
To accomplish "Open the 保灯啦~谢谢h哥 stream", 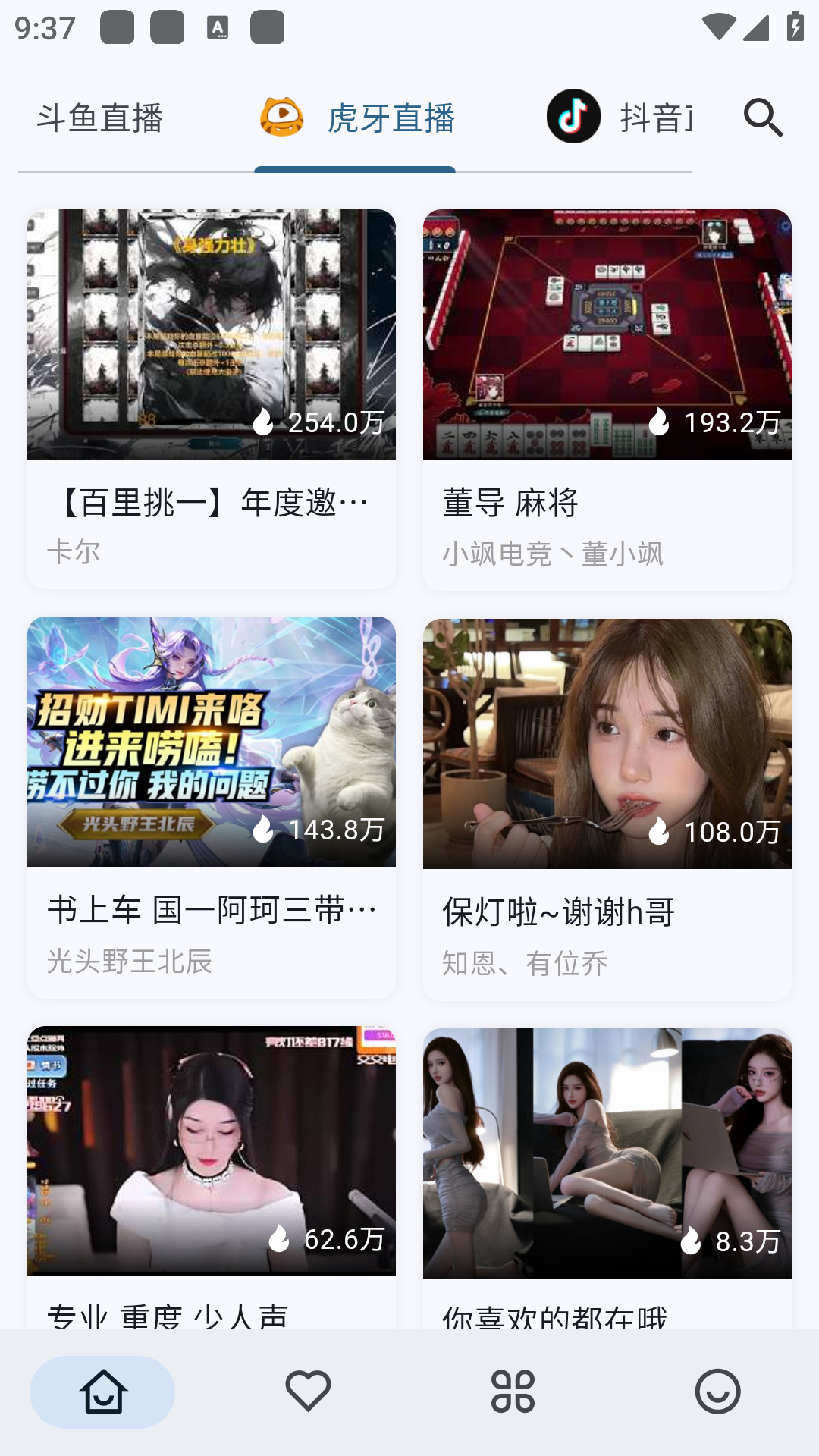I will 607,808.
